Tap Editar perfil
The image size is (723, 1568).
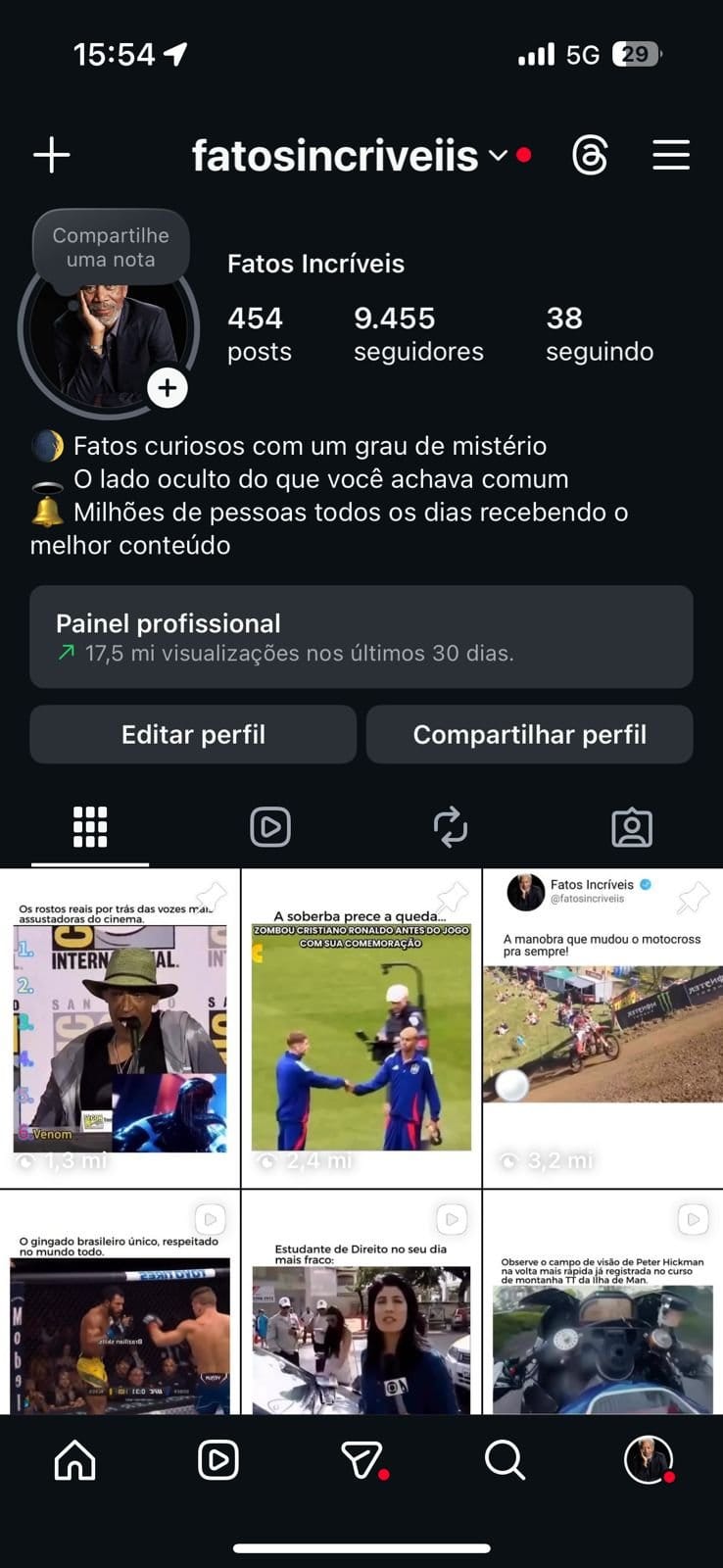click(x=193, y=734)
